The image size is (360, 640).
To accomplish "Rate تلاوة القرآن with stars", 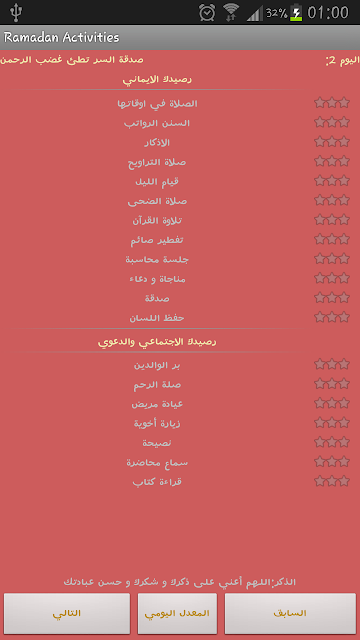I will click(332, 220).
